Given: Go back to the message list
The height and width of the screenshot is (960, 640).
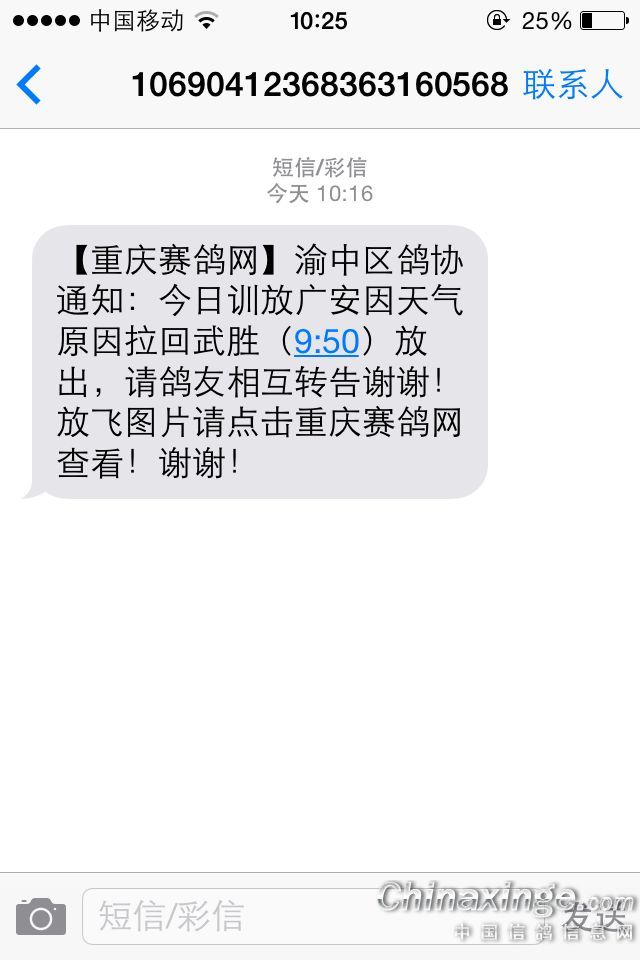Looking at the screenshot, I should coord(30,85).
